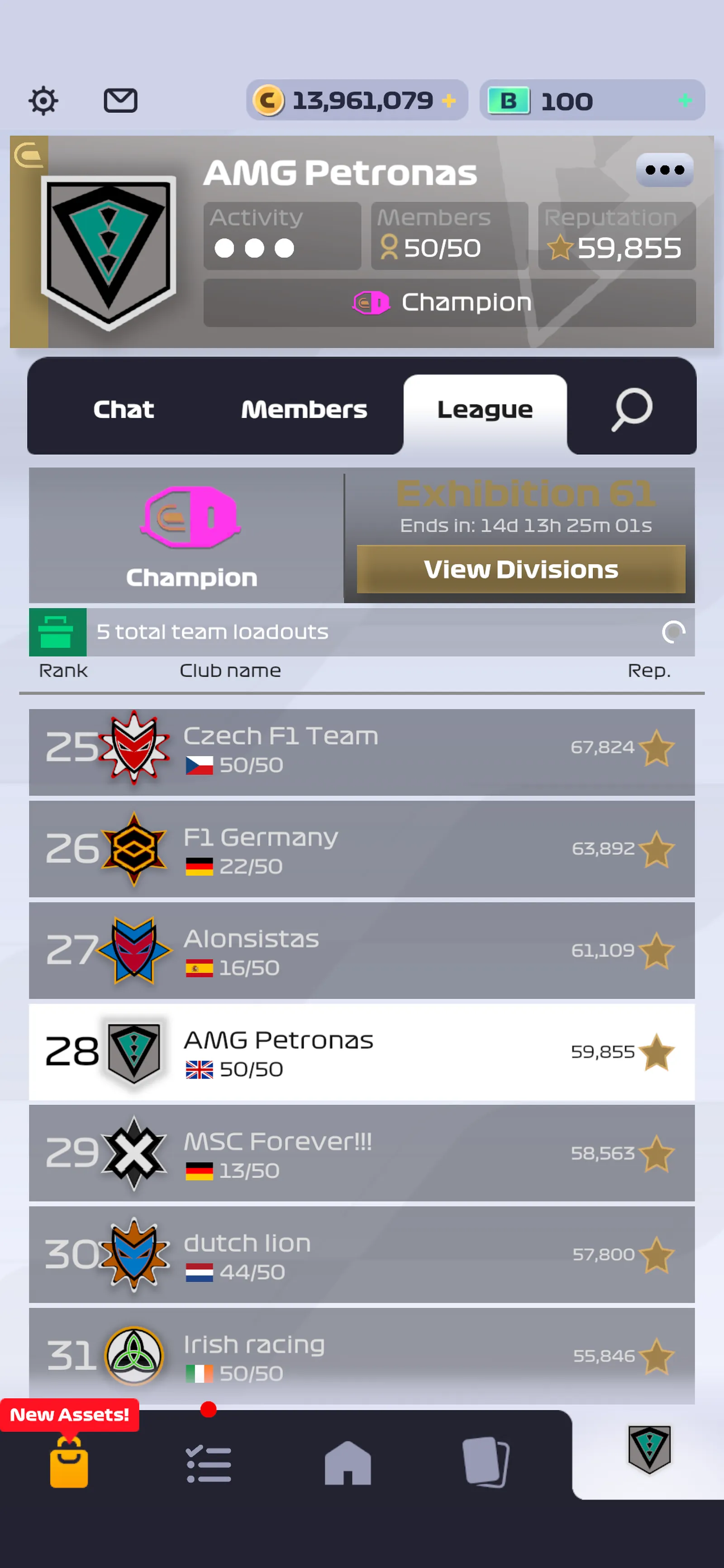Viewport: 724px width, 1568px height.
Task: Switch to the Chat tab
Action: click(x=124, y=409)
